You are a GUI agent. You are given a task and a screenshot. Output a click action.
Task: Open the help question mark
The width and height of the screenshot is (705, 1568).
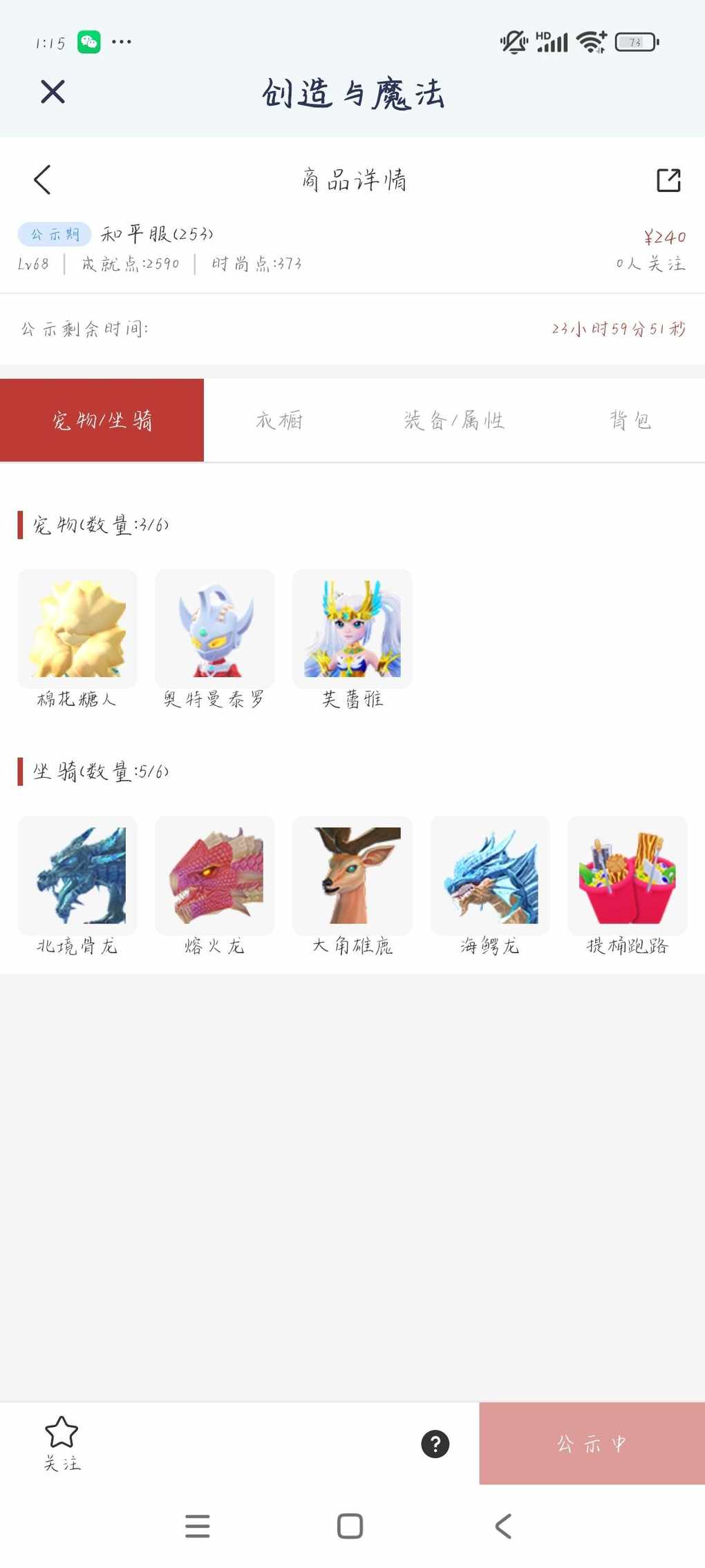point(435,1444)
